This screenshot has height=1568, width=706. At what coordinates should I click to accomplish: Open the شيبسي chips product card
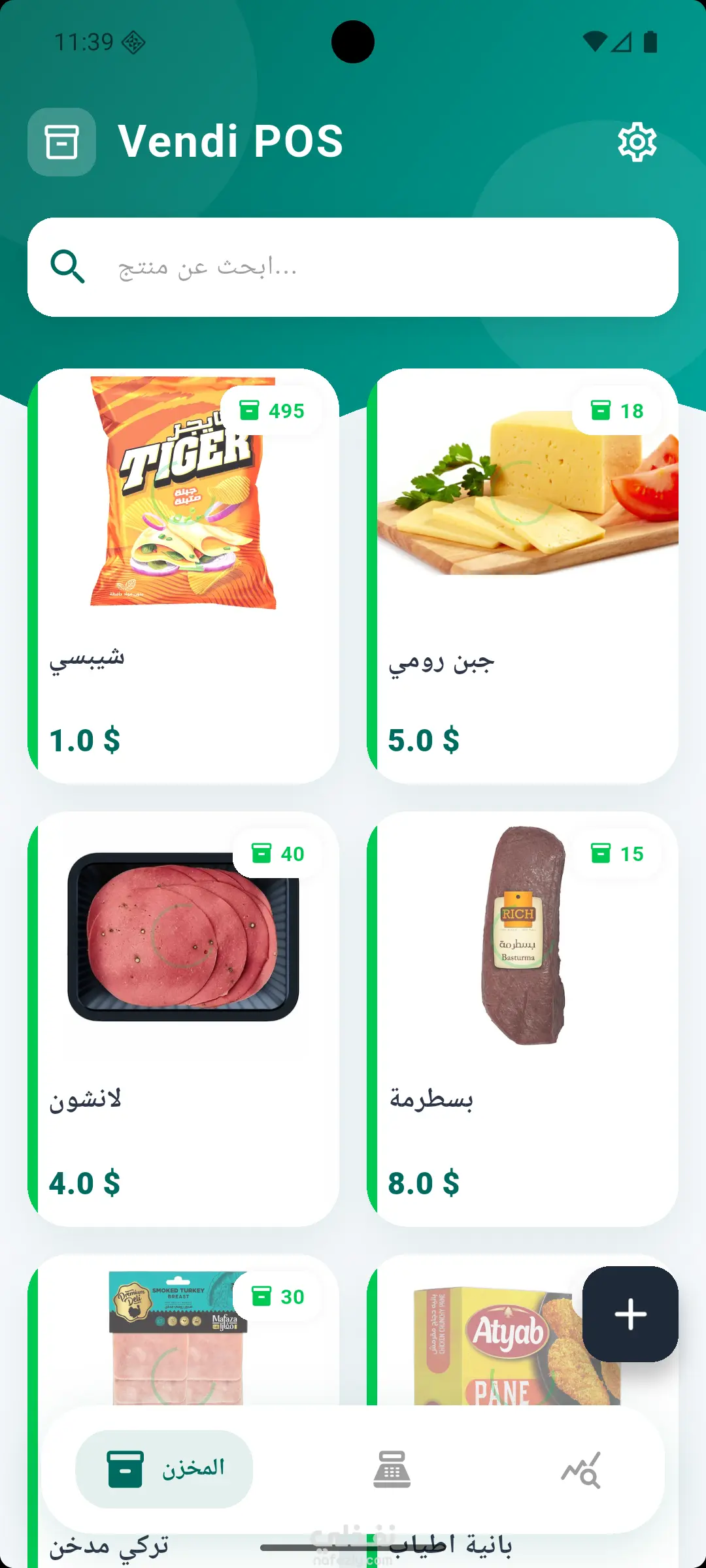pos(184,575)
